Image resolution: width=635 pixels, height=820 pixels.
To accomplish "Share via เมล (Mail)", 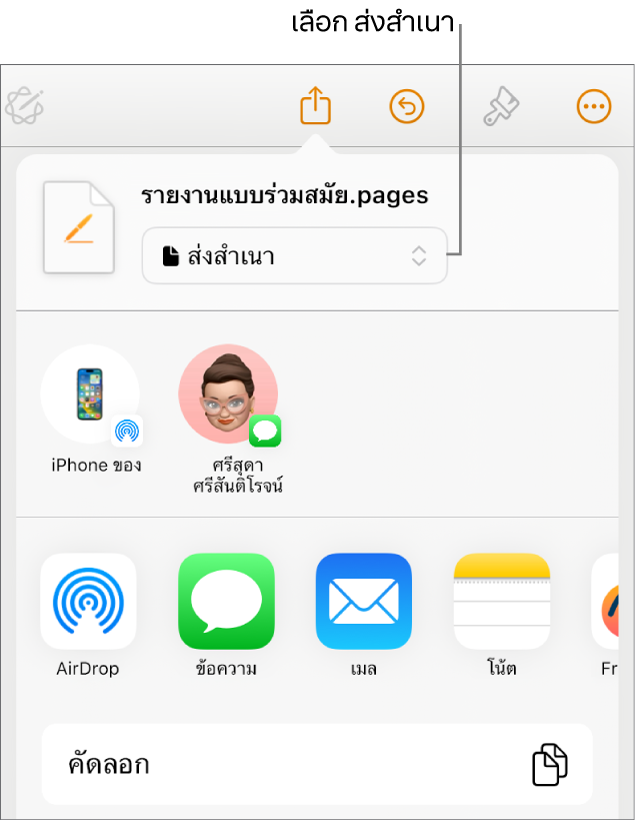I will 364,602.
